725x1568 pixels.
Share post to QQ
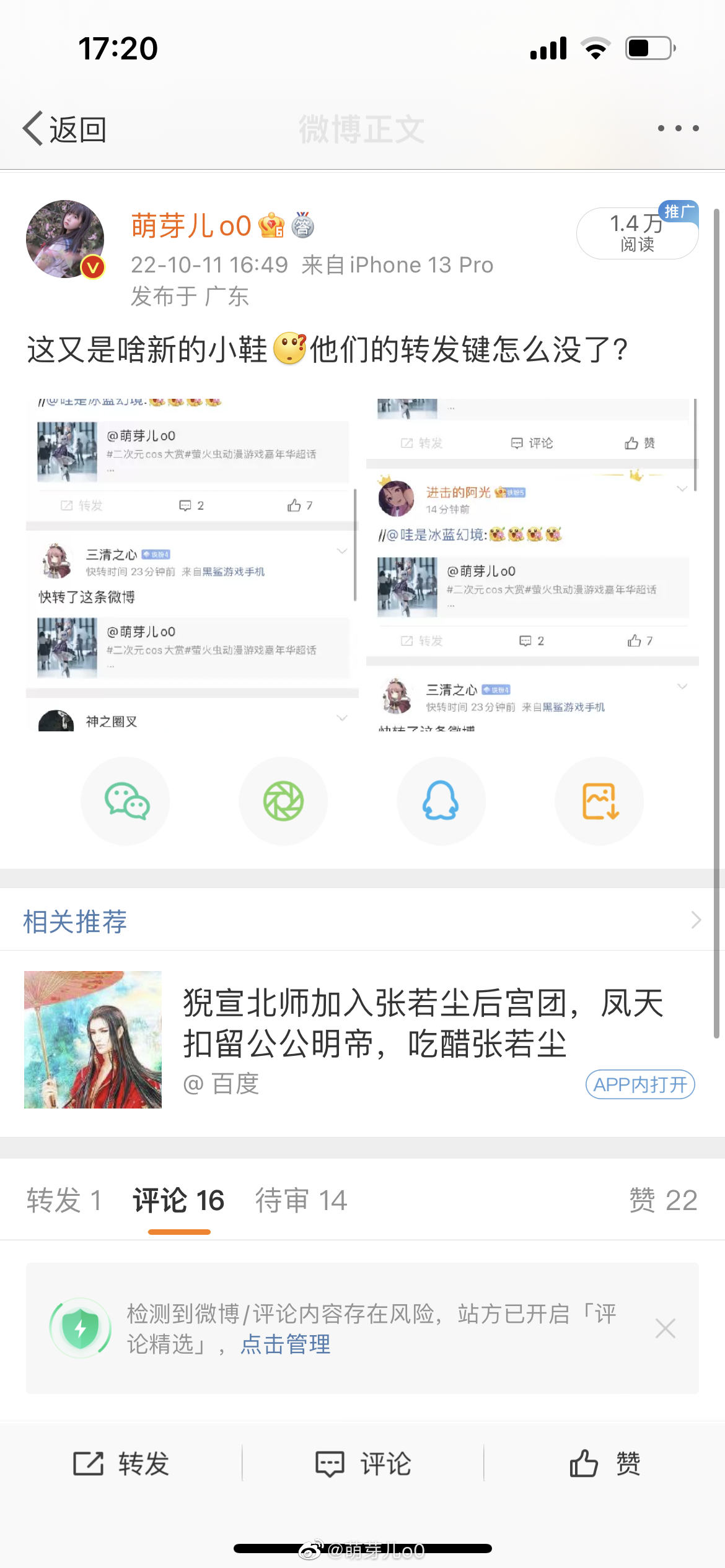[x=441, y=801]
